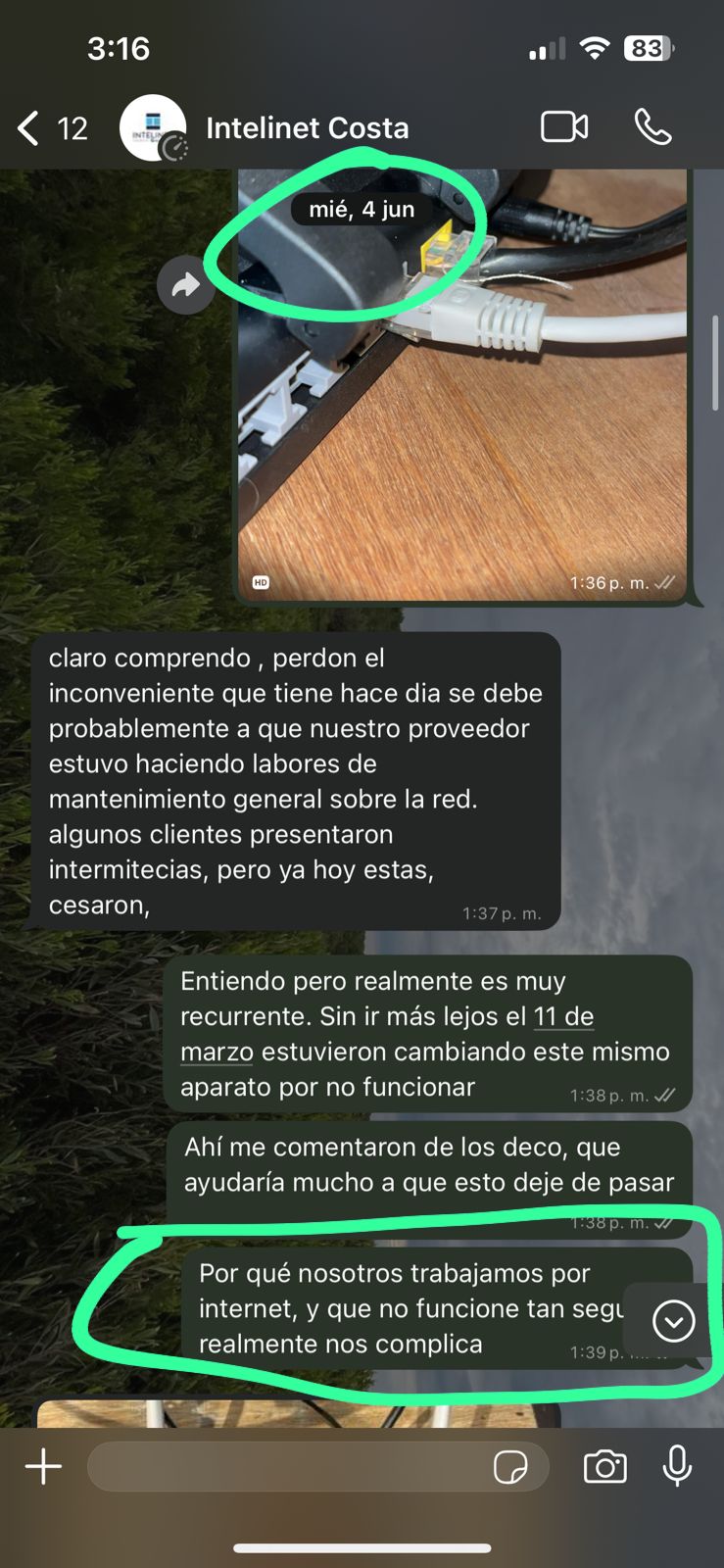The image size is (724, 1568).
Task: Jump to the latest messages
Action: pyautogui.click(x=673, y=1321)
